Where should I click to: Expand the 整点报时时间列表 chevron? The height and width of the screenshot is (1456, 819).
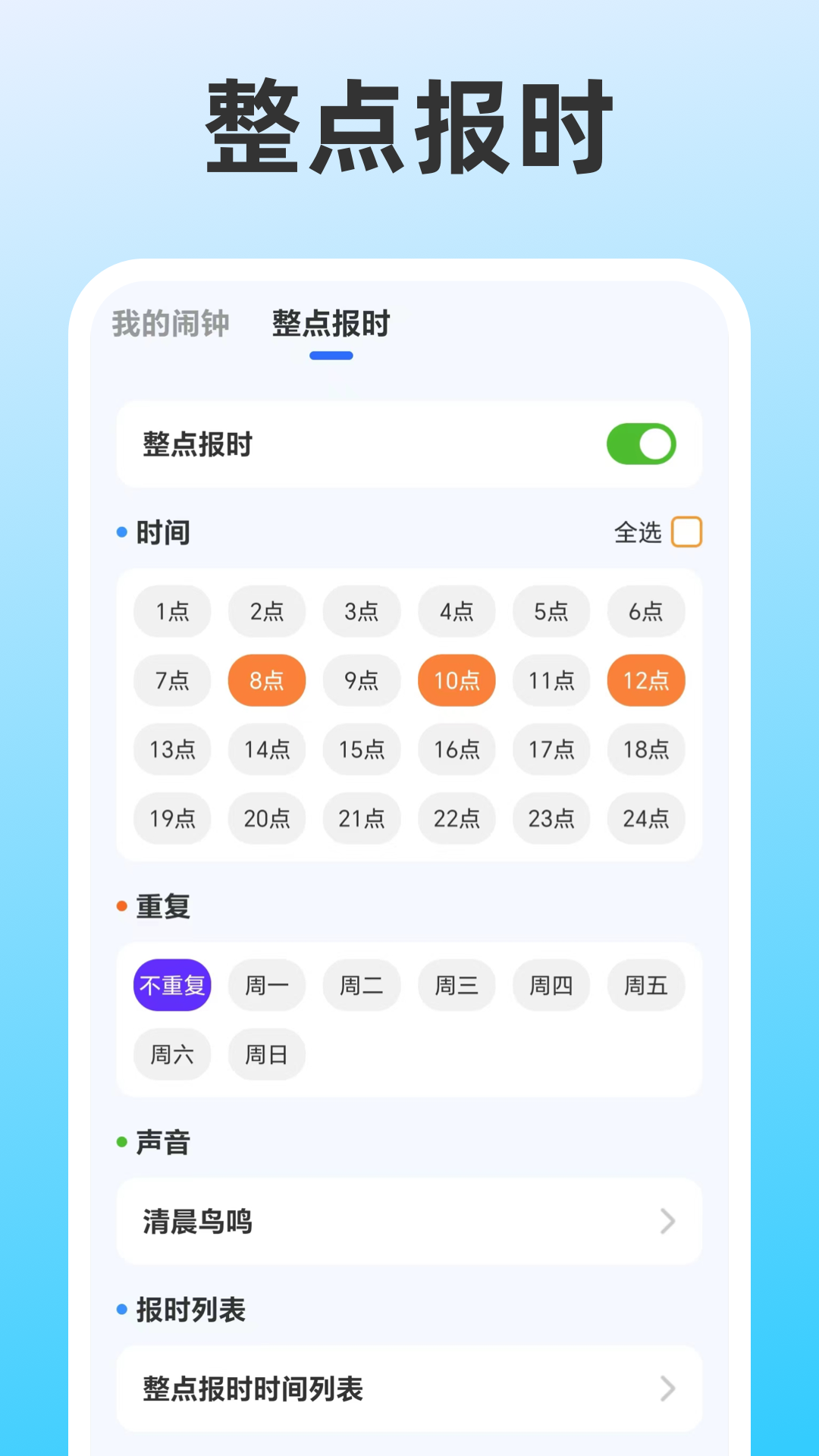[x=667, y=1389]
